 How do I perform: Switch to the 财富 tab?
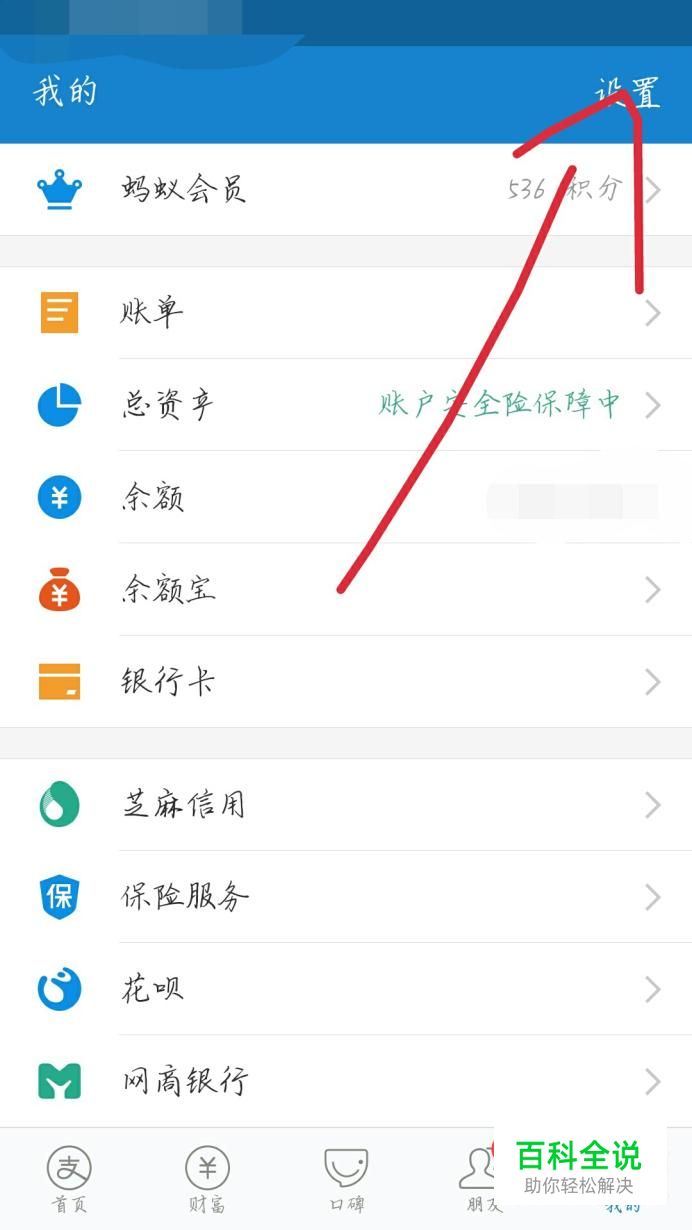pyautogui.click(x=207, y=1180)
